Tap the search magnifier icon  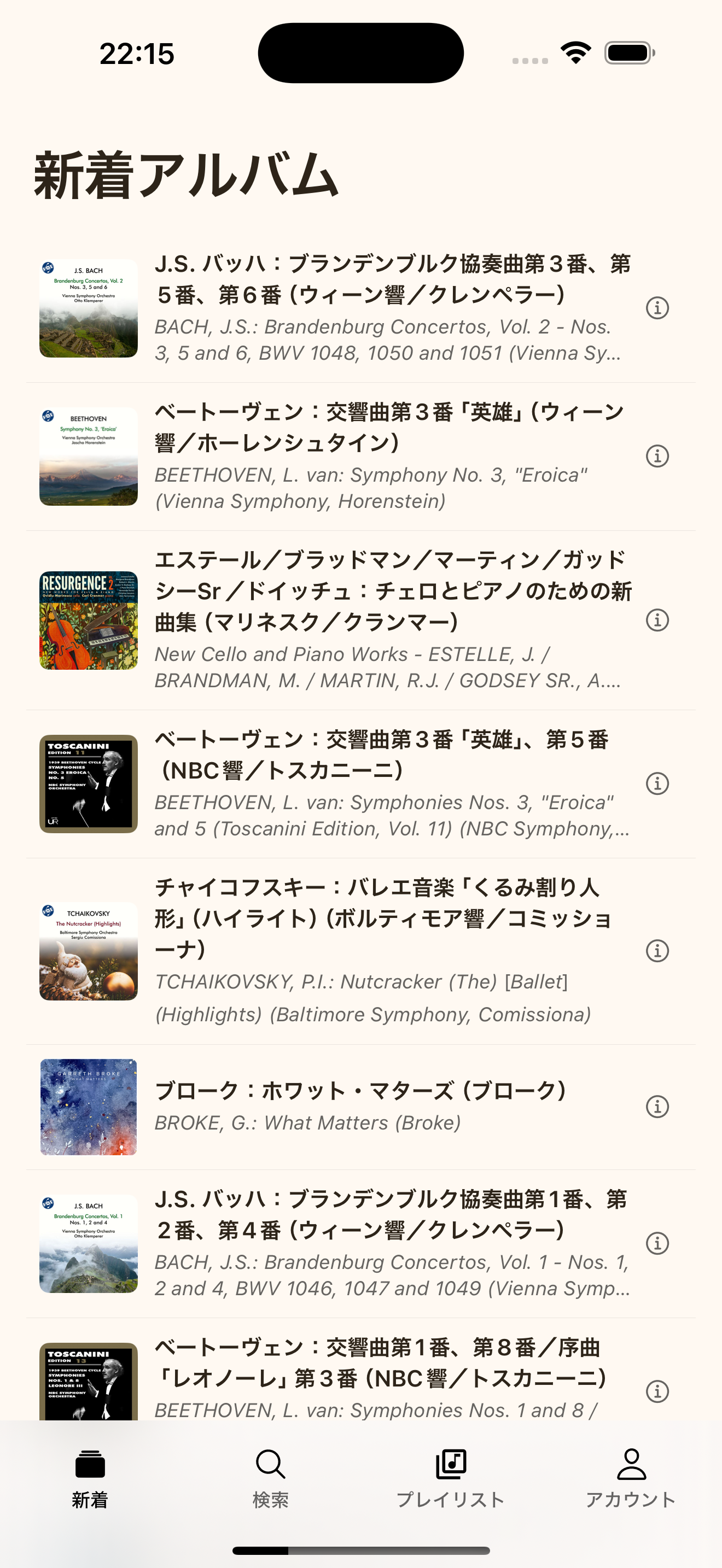[270, 1466]
